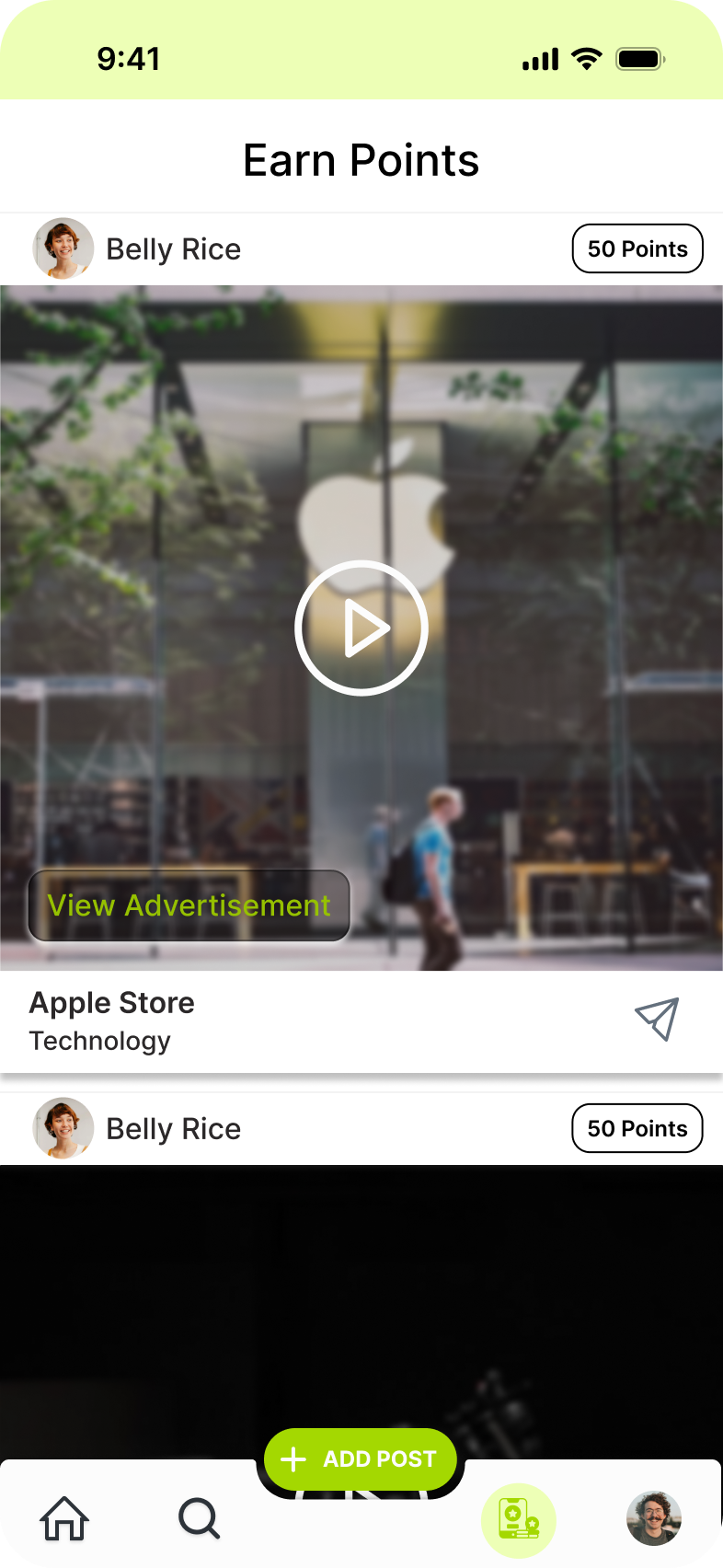The height and width of the screenshot is (1568, 723).
Task: Tap the Technology category label
Action: click(99, 1041)
